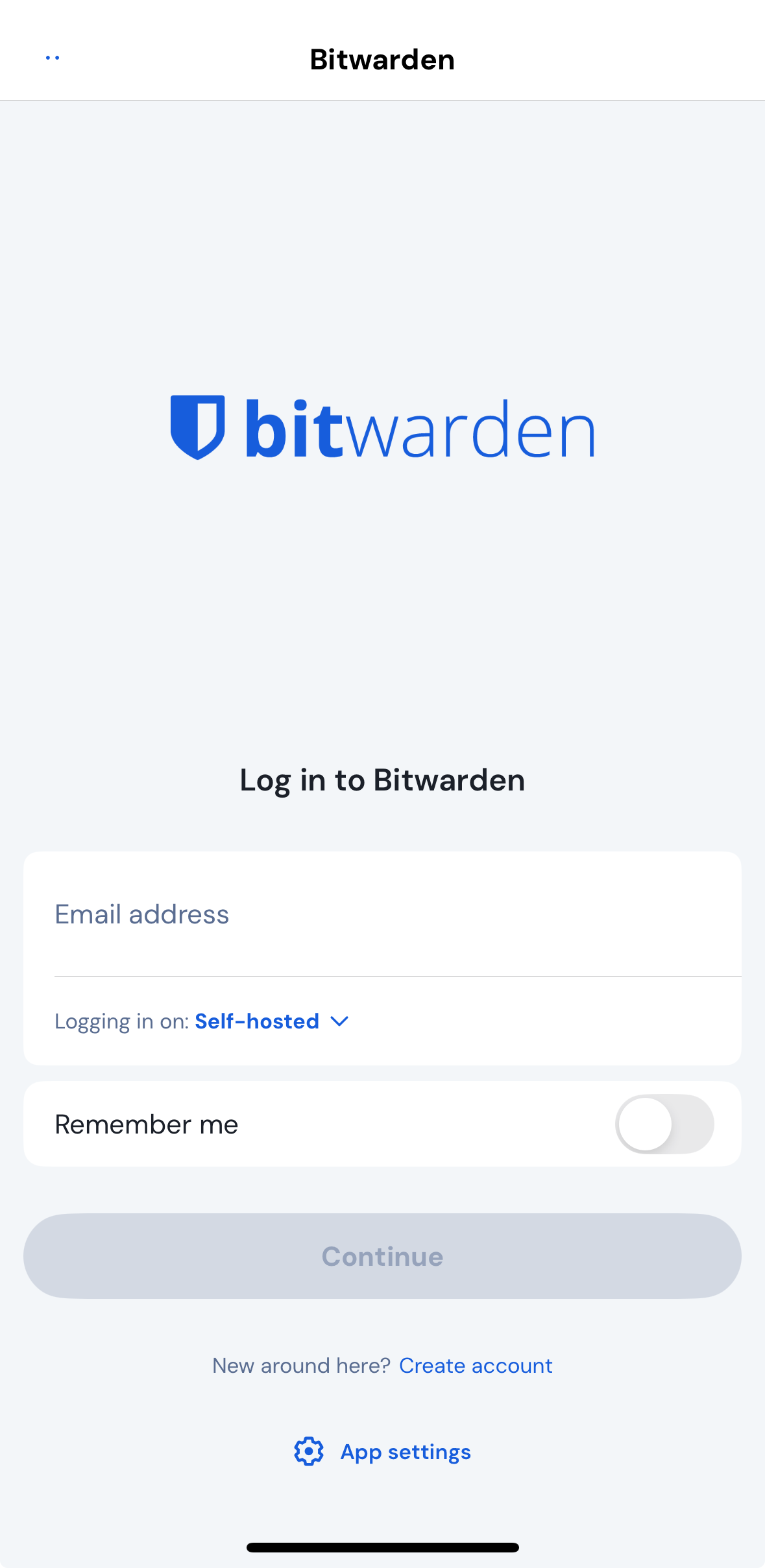Tap the Continue button

click(383, 1256)
